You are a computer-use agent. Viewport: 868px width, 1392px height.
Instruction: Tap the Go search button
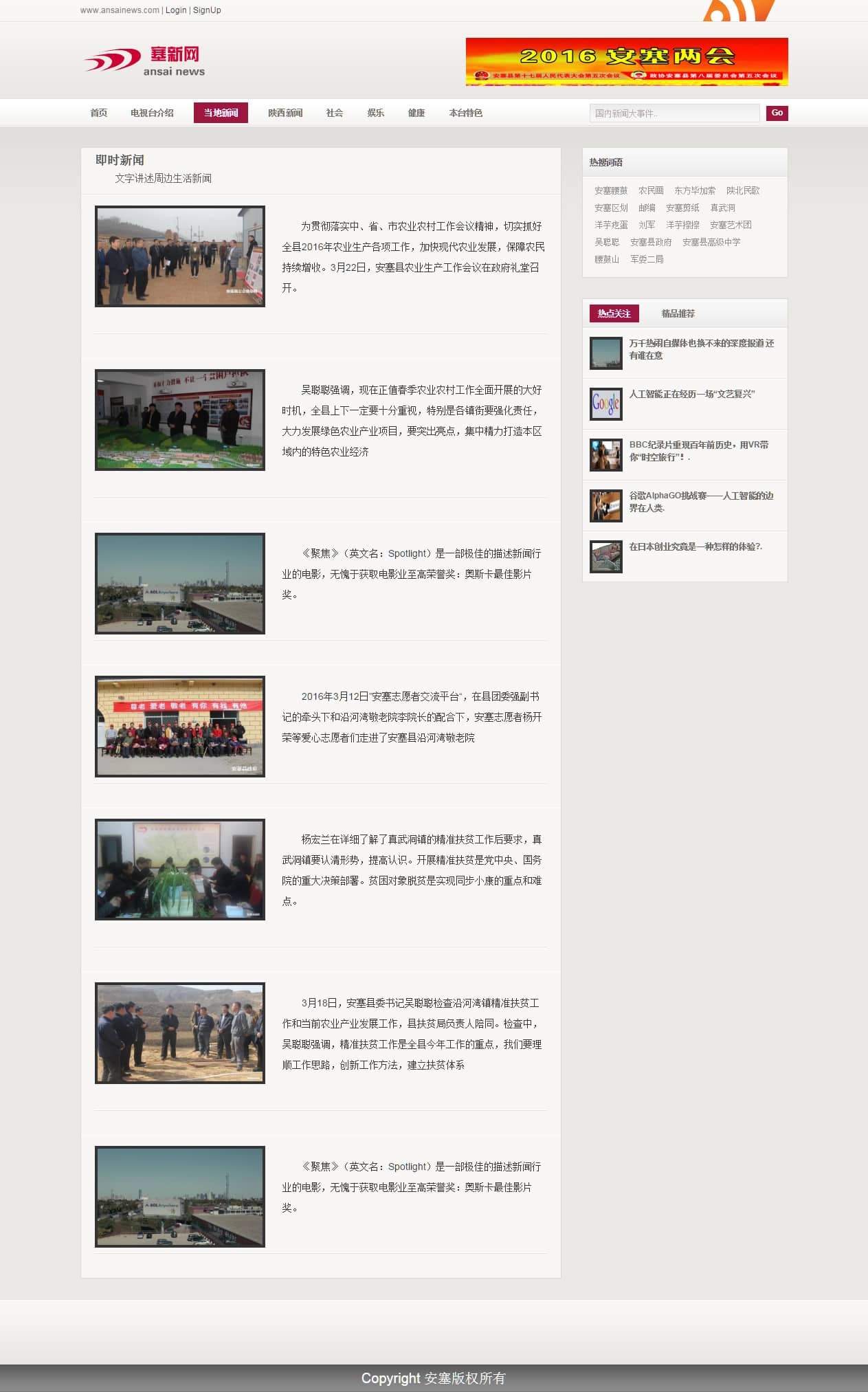coord(777,113)
